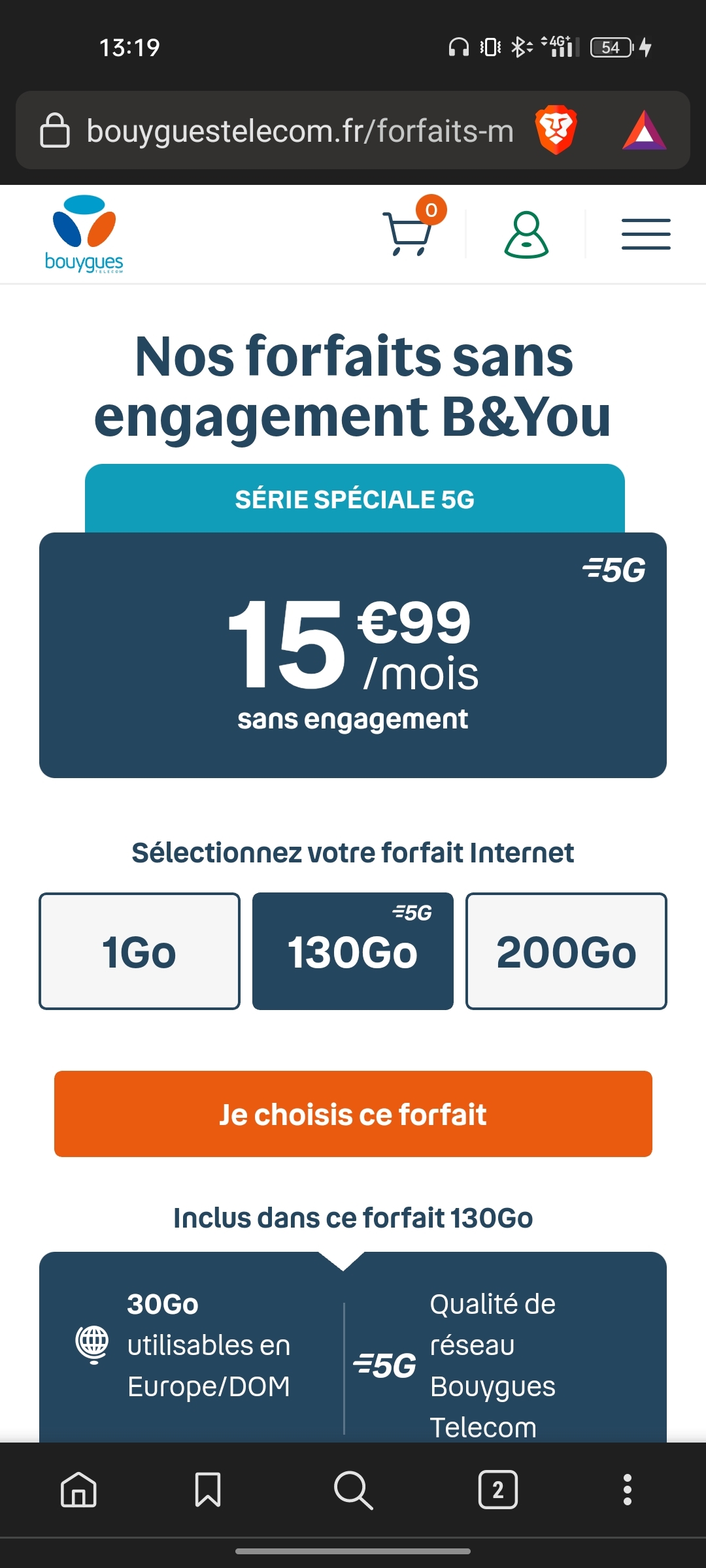Open Brave Shields lion icon
The image size is (706, 1568).
[x=556, y=131]
